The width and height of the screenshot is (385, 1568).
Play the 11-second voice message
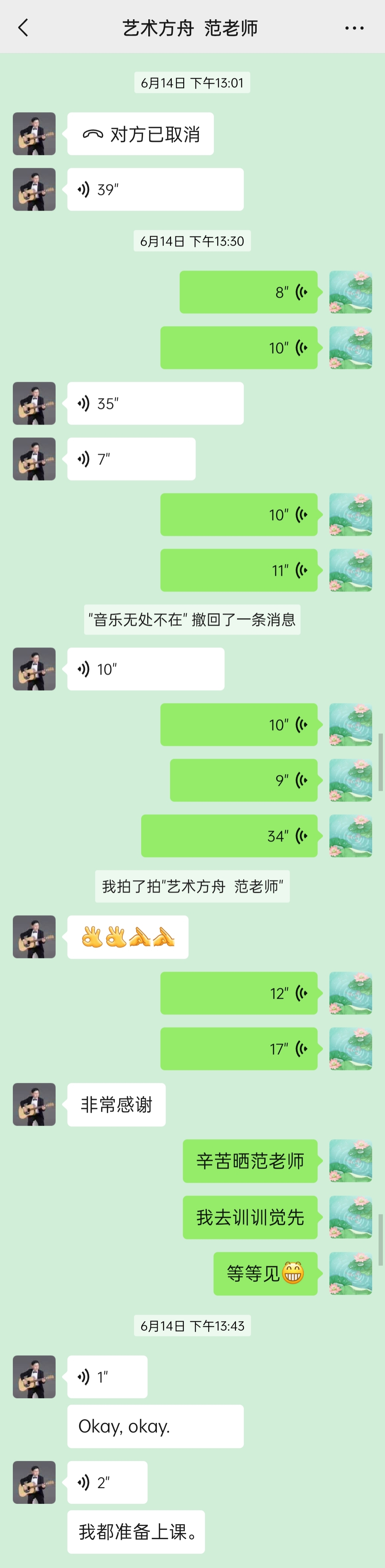[x=238, y=570]
